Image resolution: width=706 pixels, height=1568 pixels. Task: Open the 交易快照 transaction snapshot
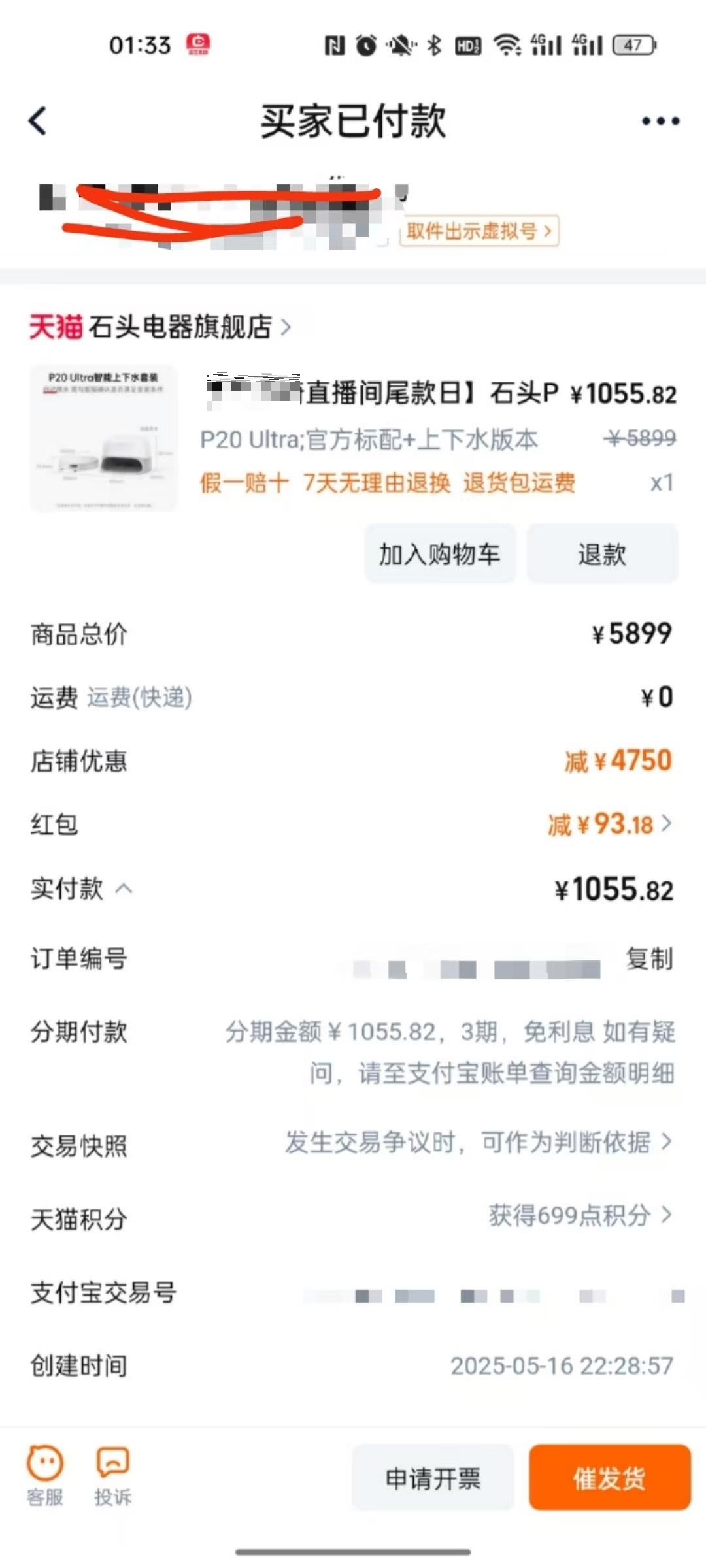479,1143
